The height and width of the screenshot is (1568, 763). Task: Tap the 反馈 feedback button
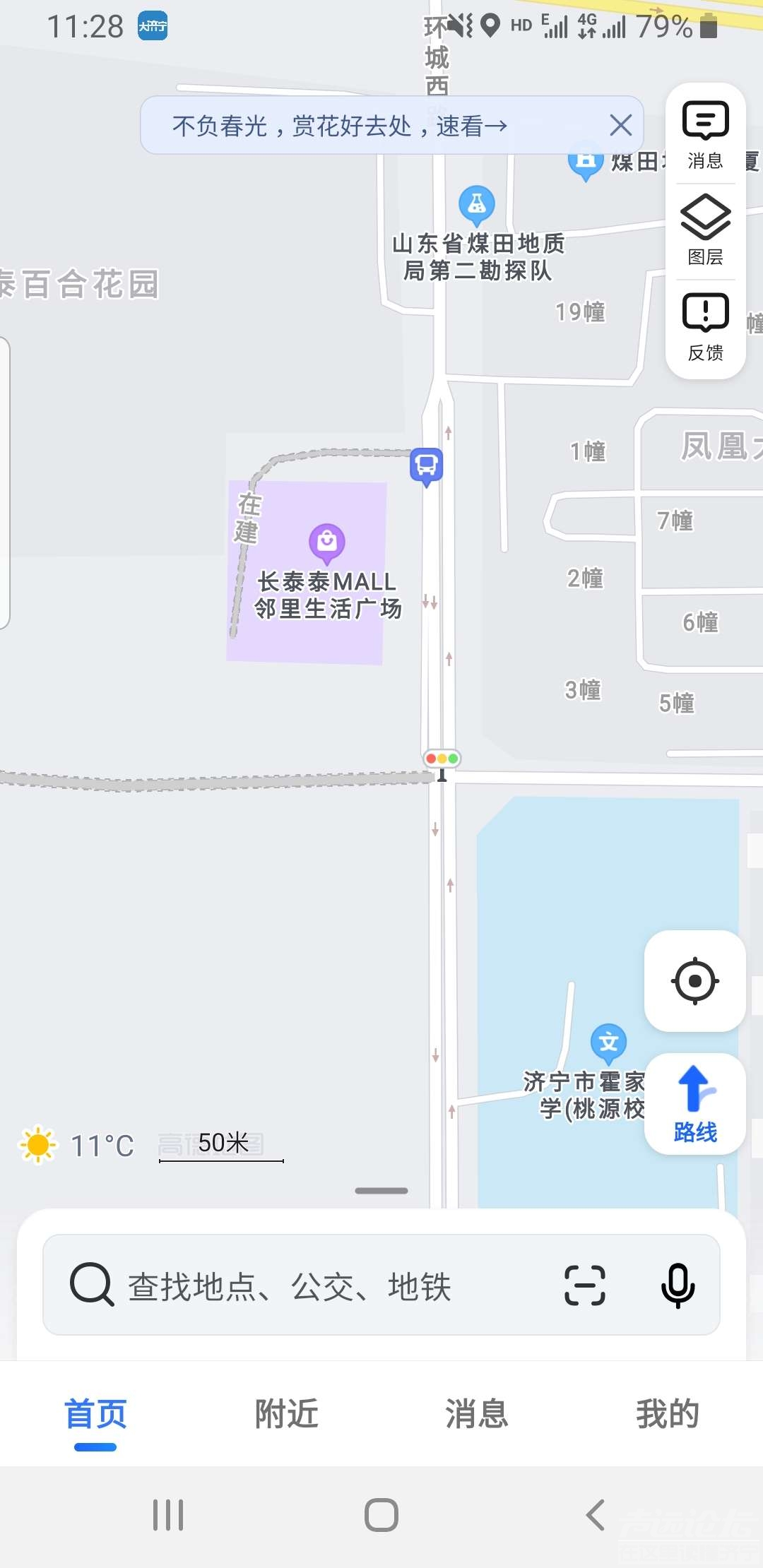[705, 326]
